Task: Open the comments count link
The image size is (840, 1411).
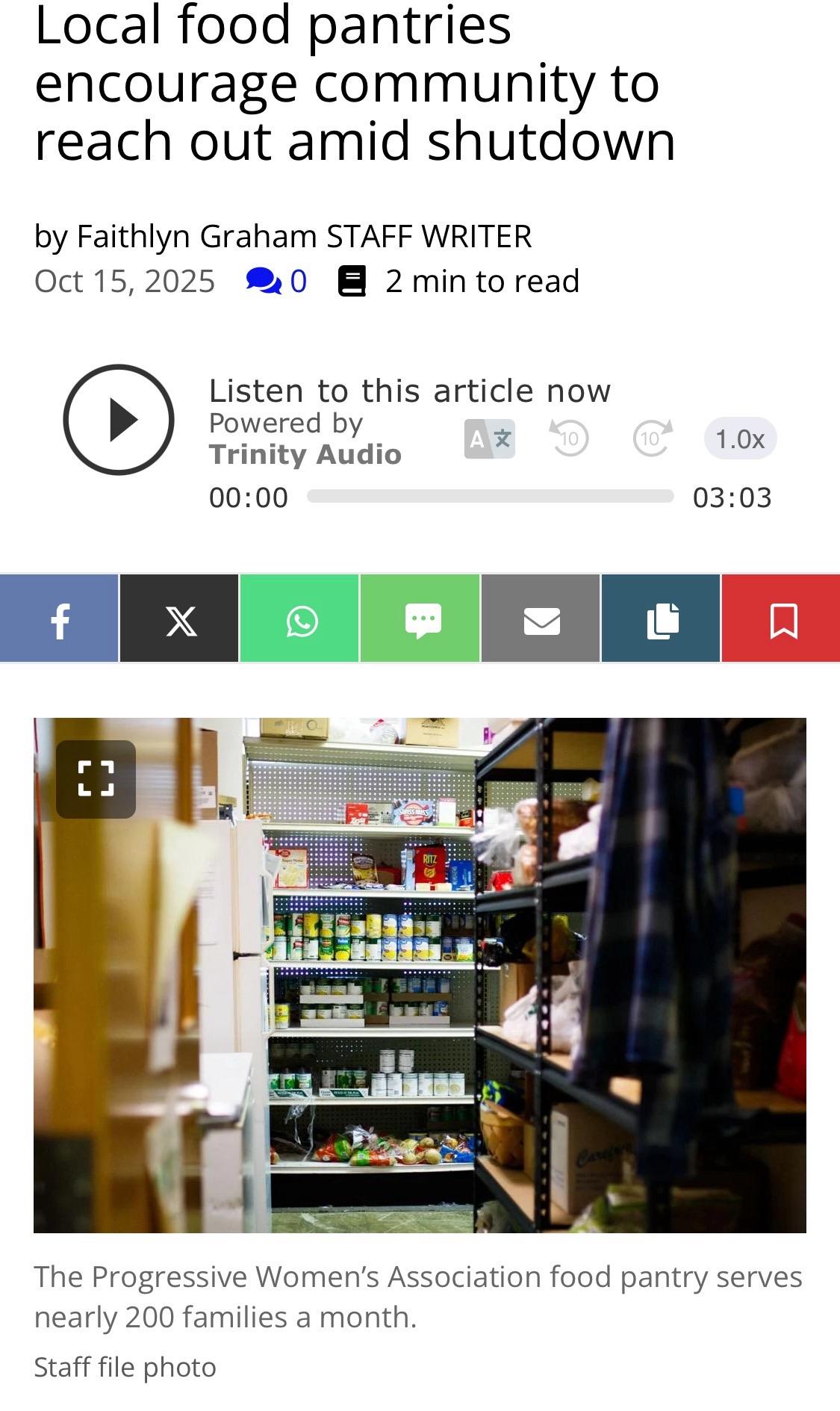Action: click(277, 282)
